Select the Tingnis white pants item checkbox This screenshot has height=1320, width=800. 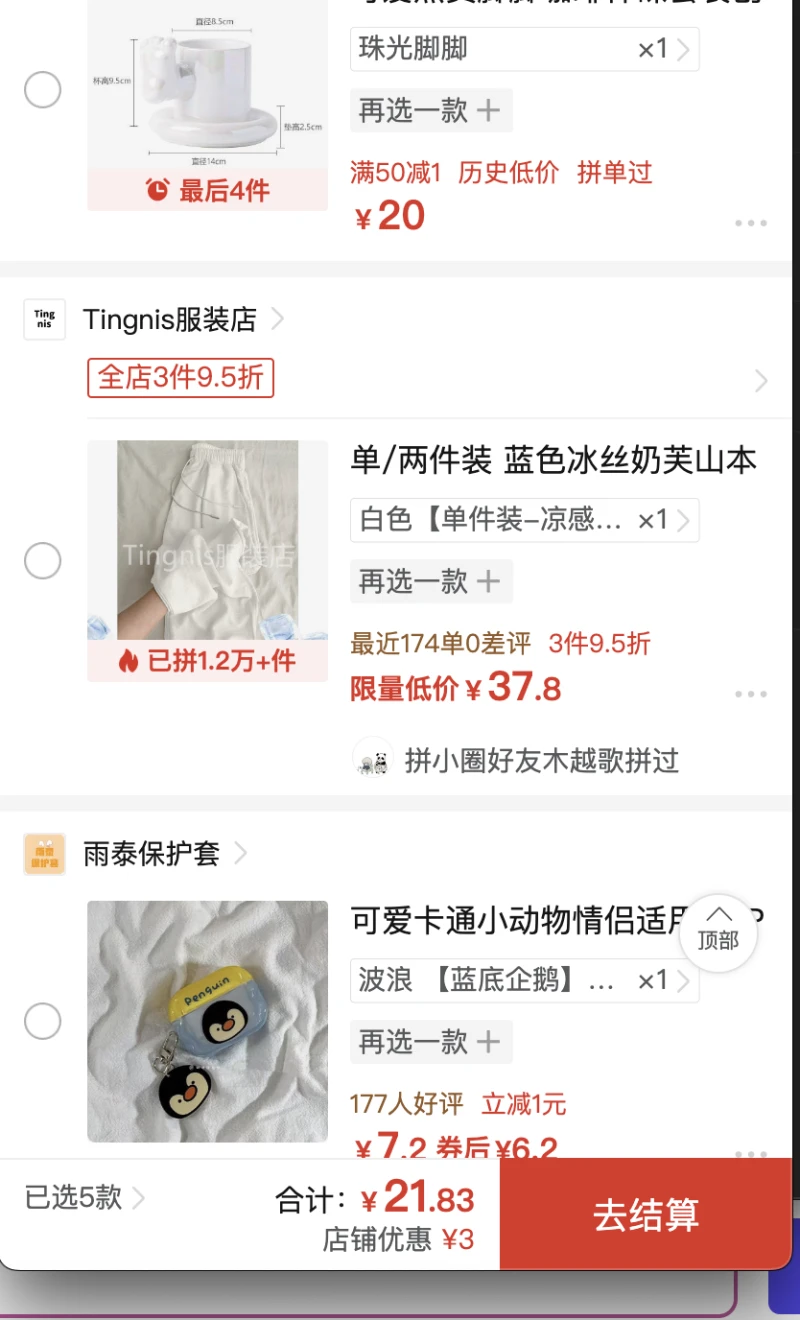coord(43,560)
